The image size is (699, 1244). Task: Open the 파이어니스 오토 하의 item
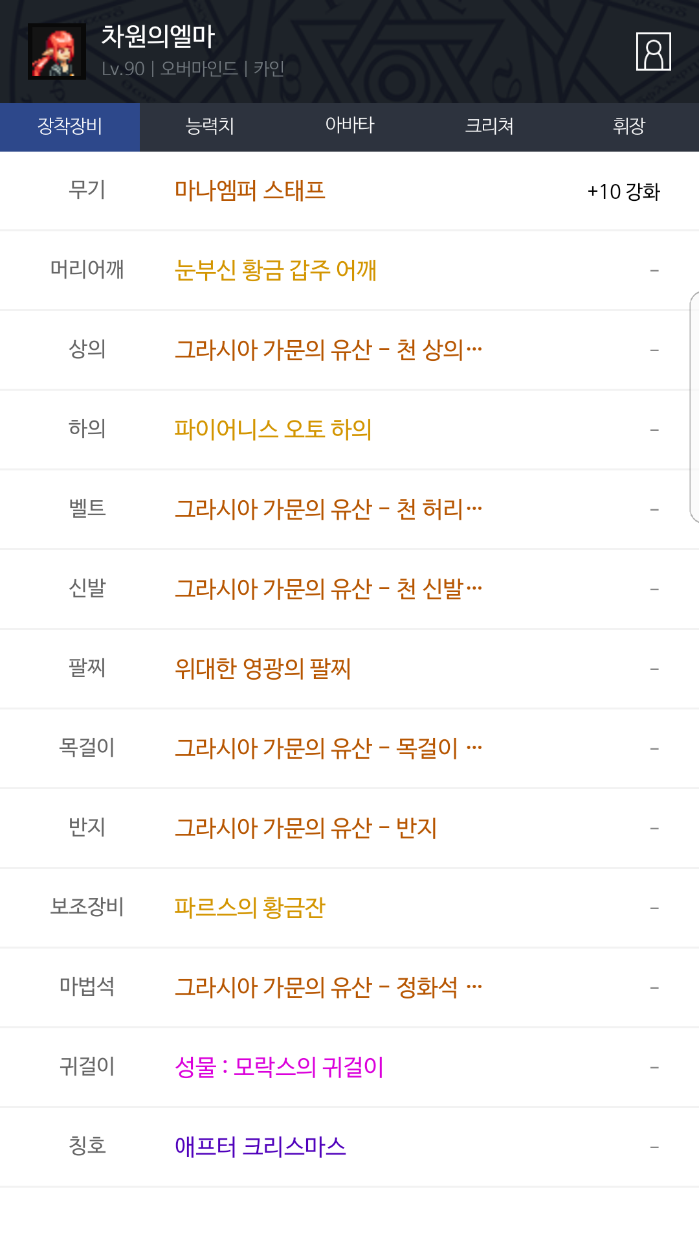click(x=273, y=429)
